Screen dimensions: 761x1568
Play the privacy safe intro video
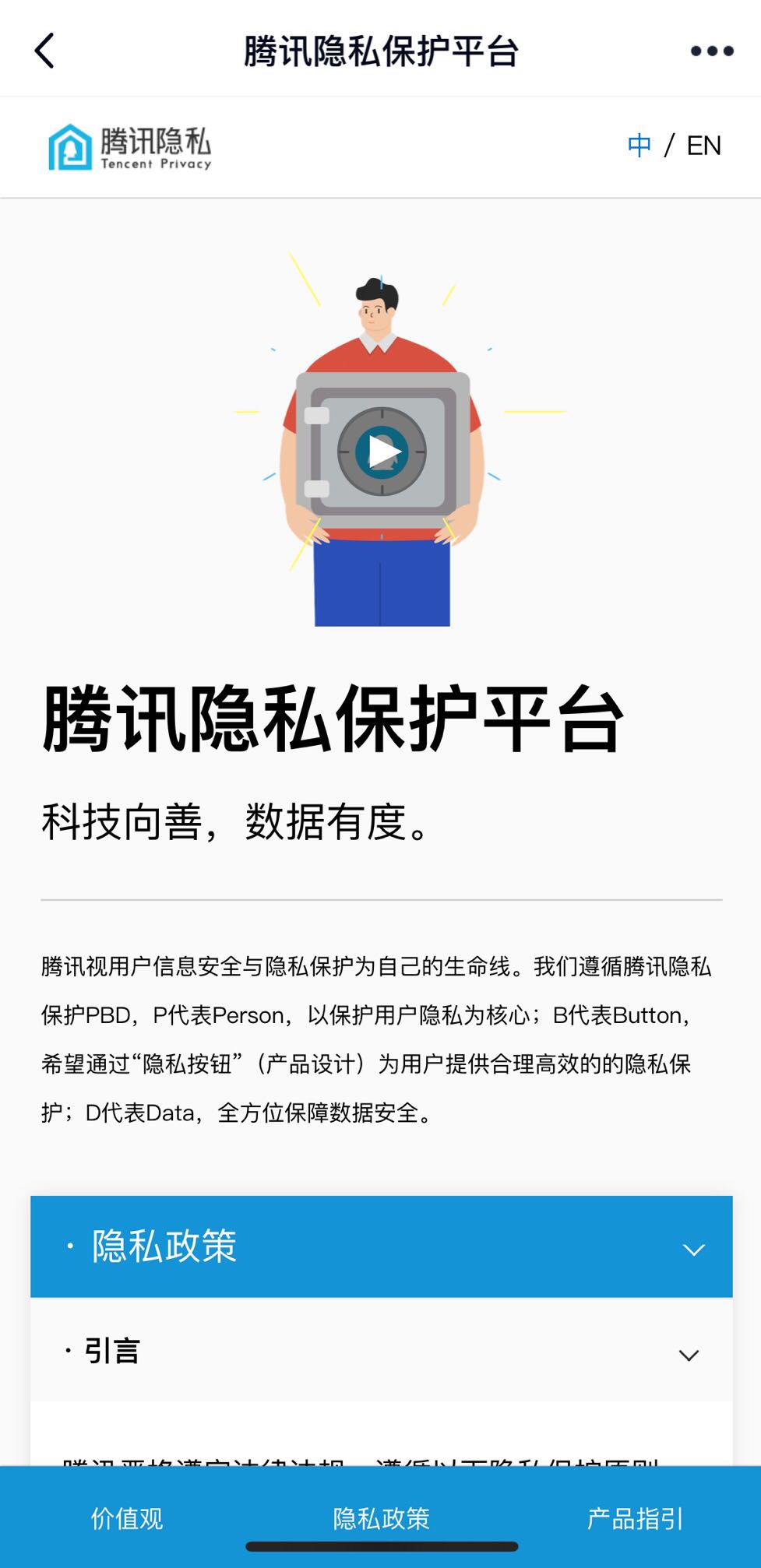382,452
